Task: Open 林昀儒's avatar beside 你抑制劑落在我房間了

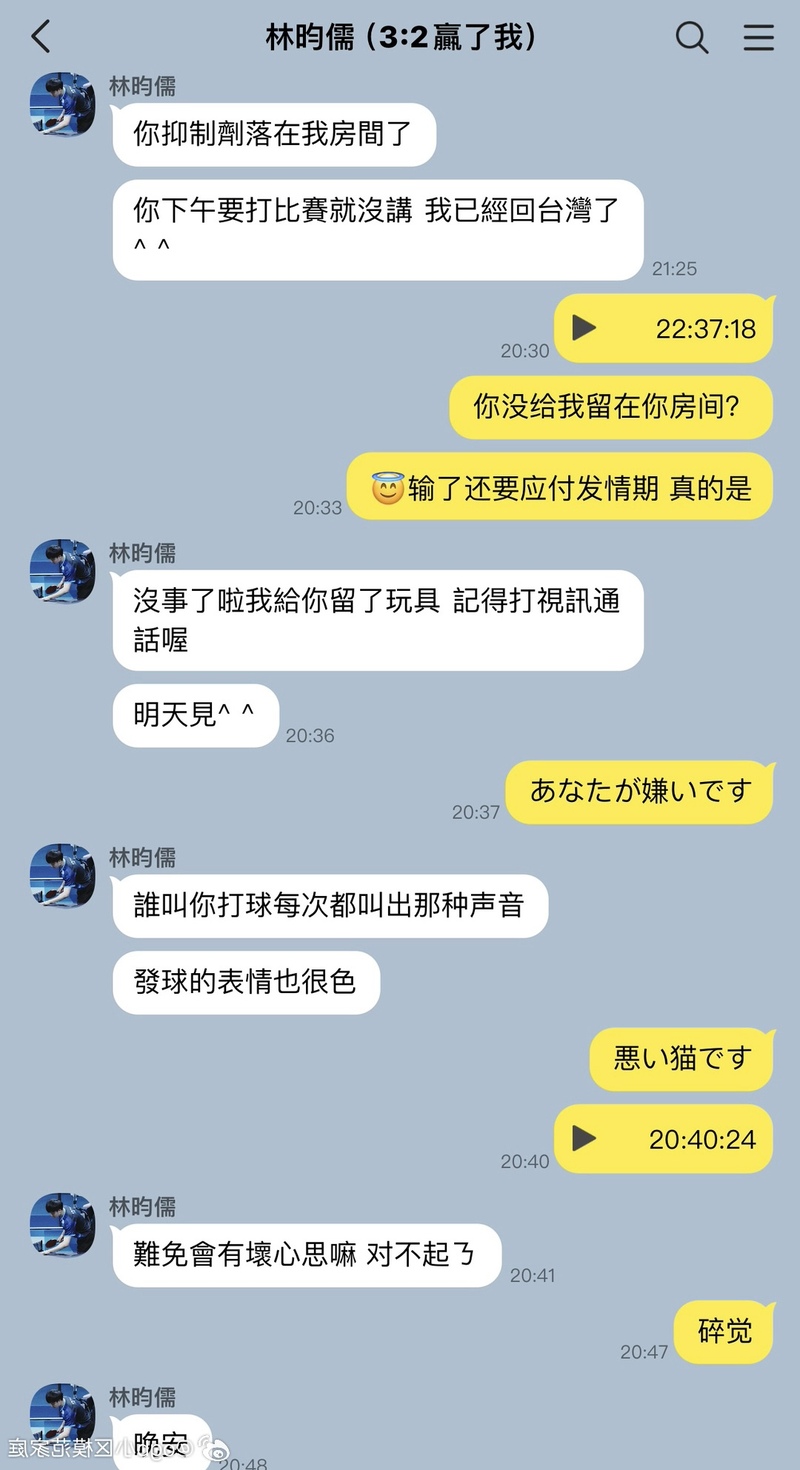Action: click(62, 104)
